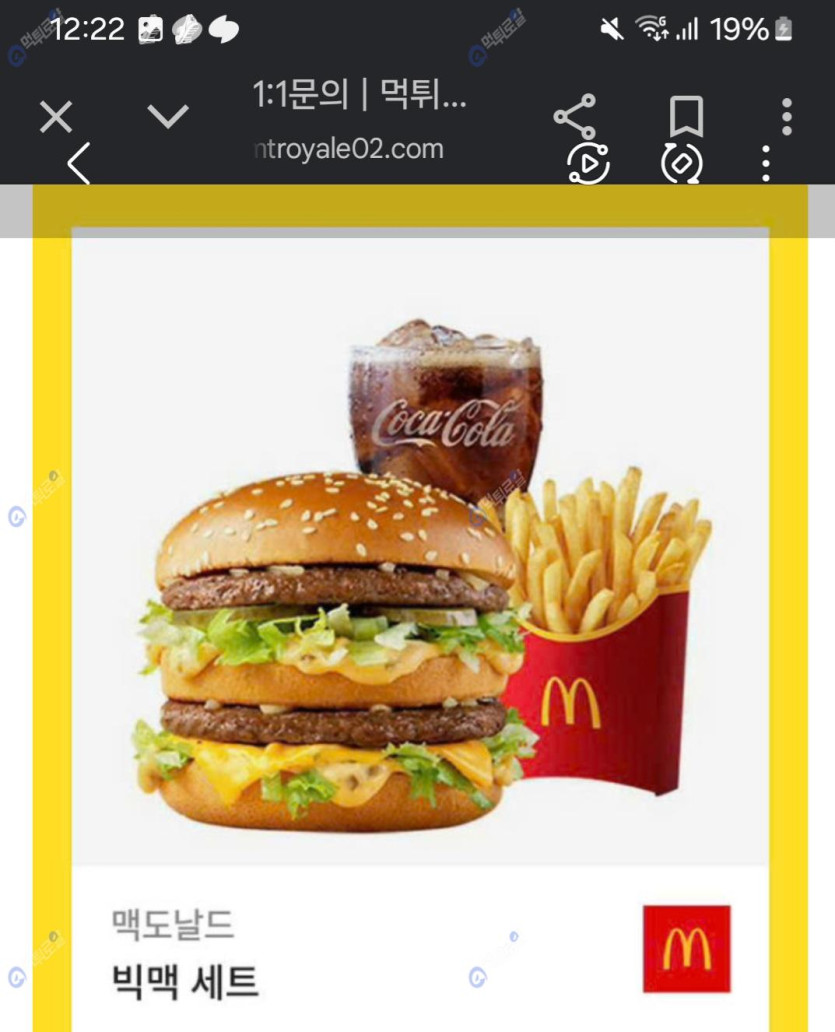
Task: Tap the rotate image icon
Action: pyautogui.click(x=682, y=164)
